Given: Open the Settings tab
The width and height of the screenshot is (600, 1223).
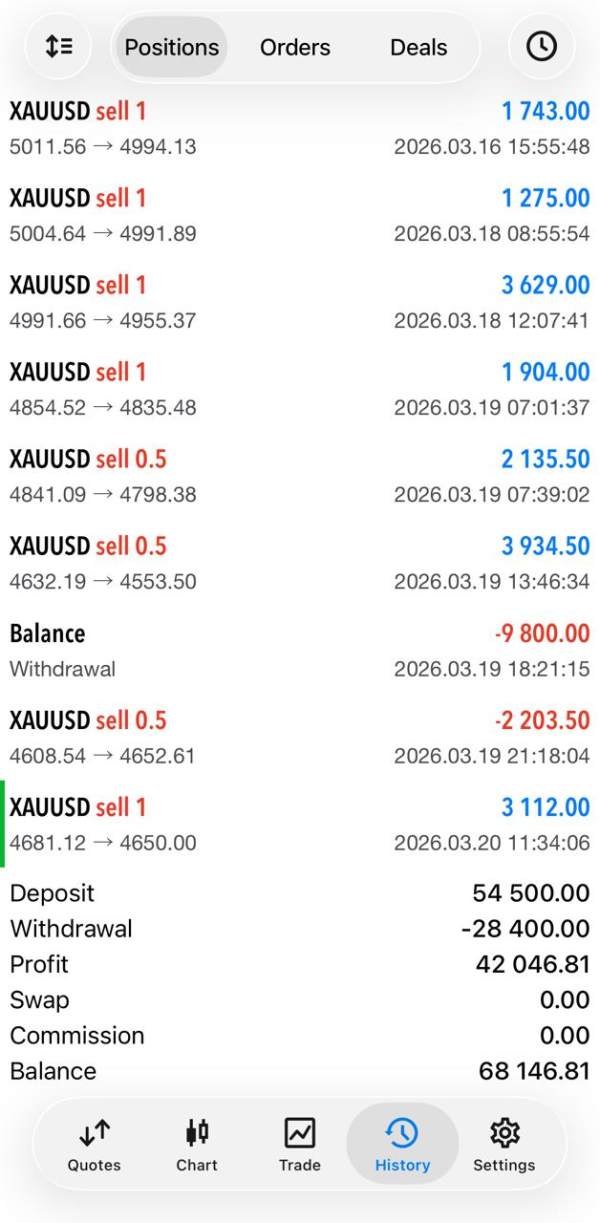Looking at the screenshot, I should [504, 1145].
